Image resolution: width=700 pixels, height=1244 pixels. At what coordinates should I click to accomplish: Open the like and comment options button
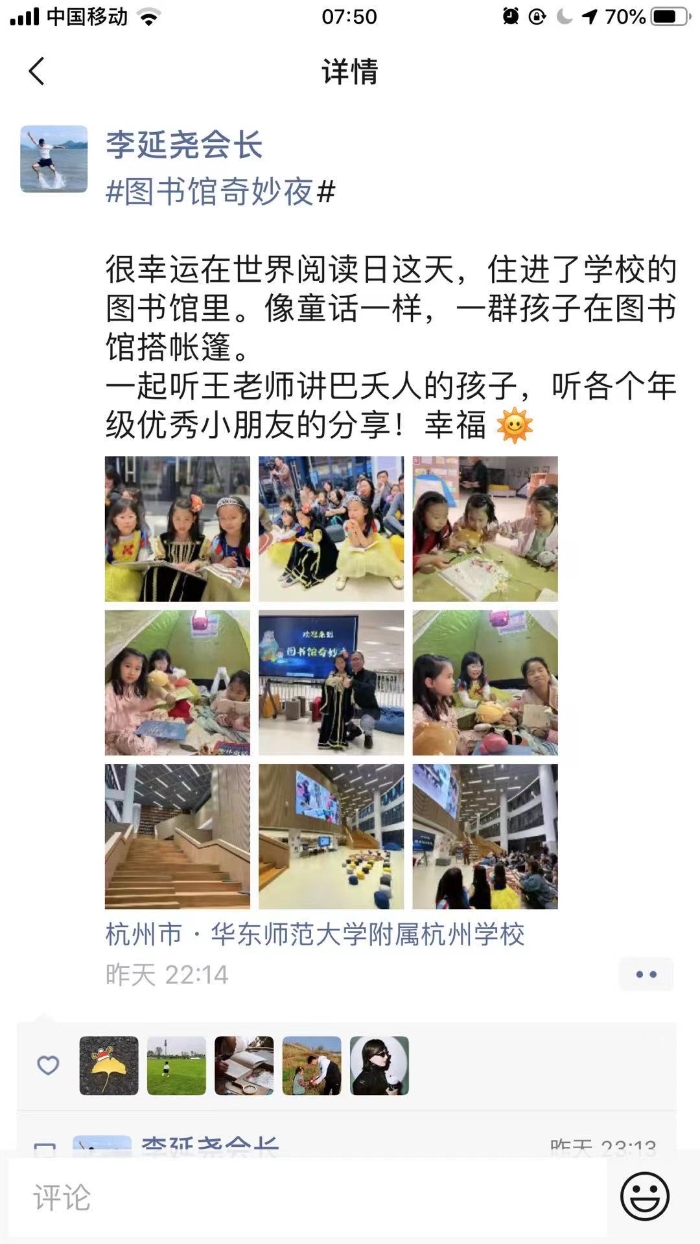click(x=646, y=974)
